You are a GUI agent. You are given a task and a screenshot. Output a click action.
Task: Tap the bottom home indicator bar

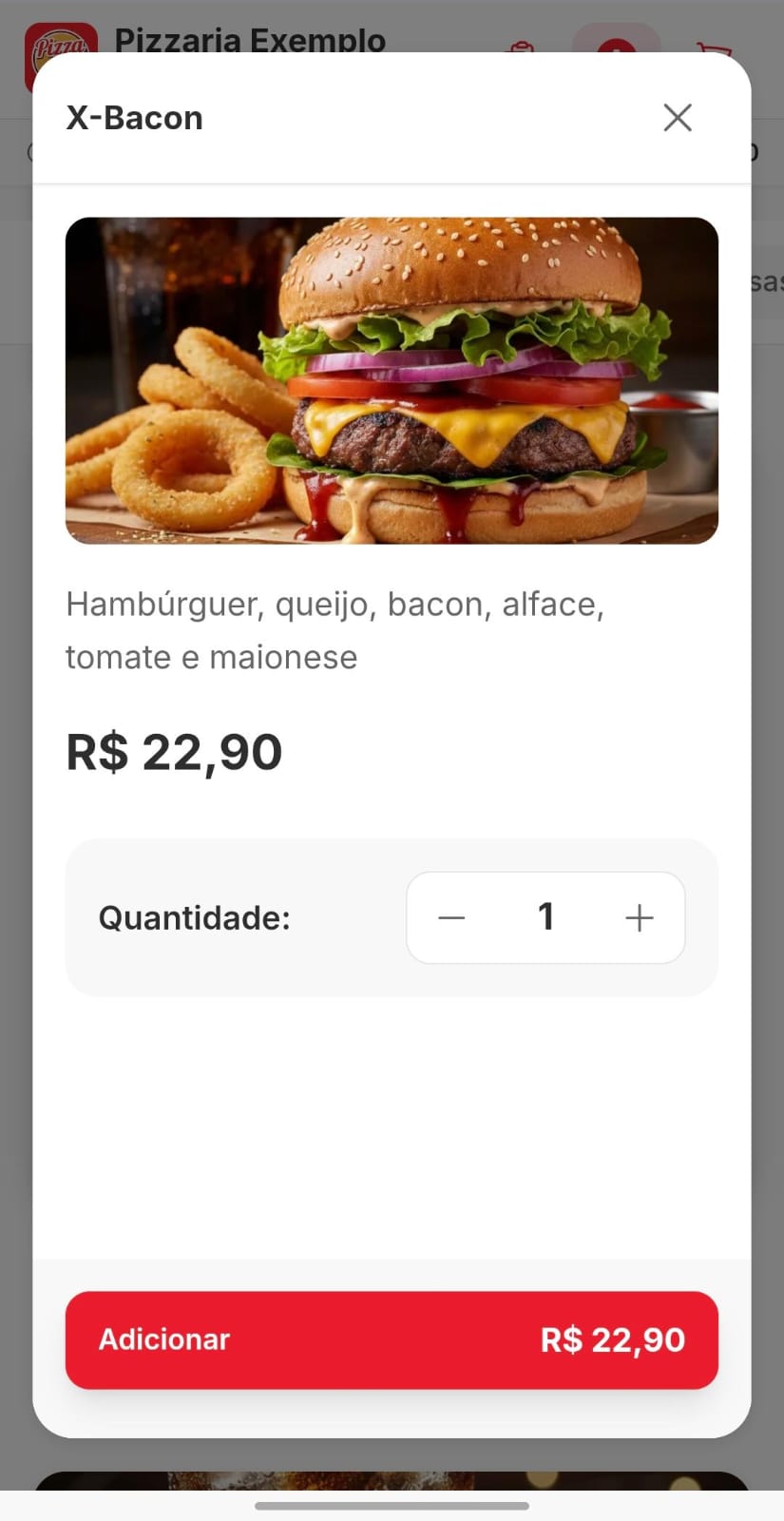tap(392, 1507)
